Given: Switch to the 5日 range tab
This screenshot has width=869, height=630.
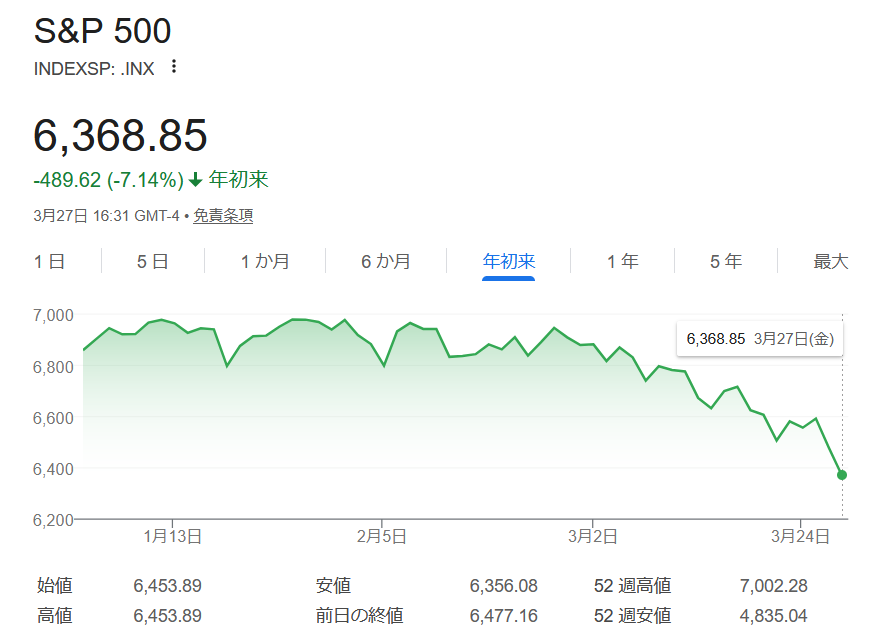Looking at the screenshot, I should [152, 262].
